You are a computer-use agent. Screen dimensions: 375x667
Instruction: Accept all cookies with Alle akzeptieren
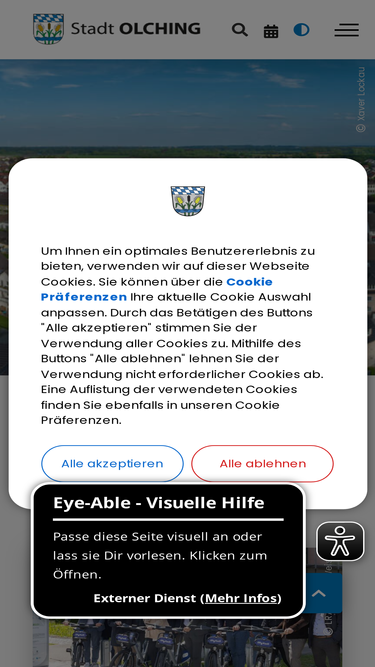coord(112,464)
